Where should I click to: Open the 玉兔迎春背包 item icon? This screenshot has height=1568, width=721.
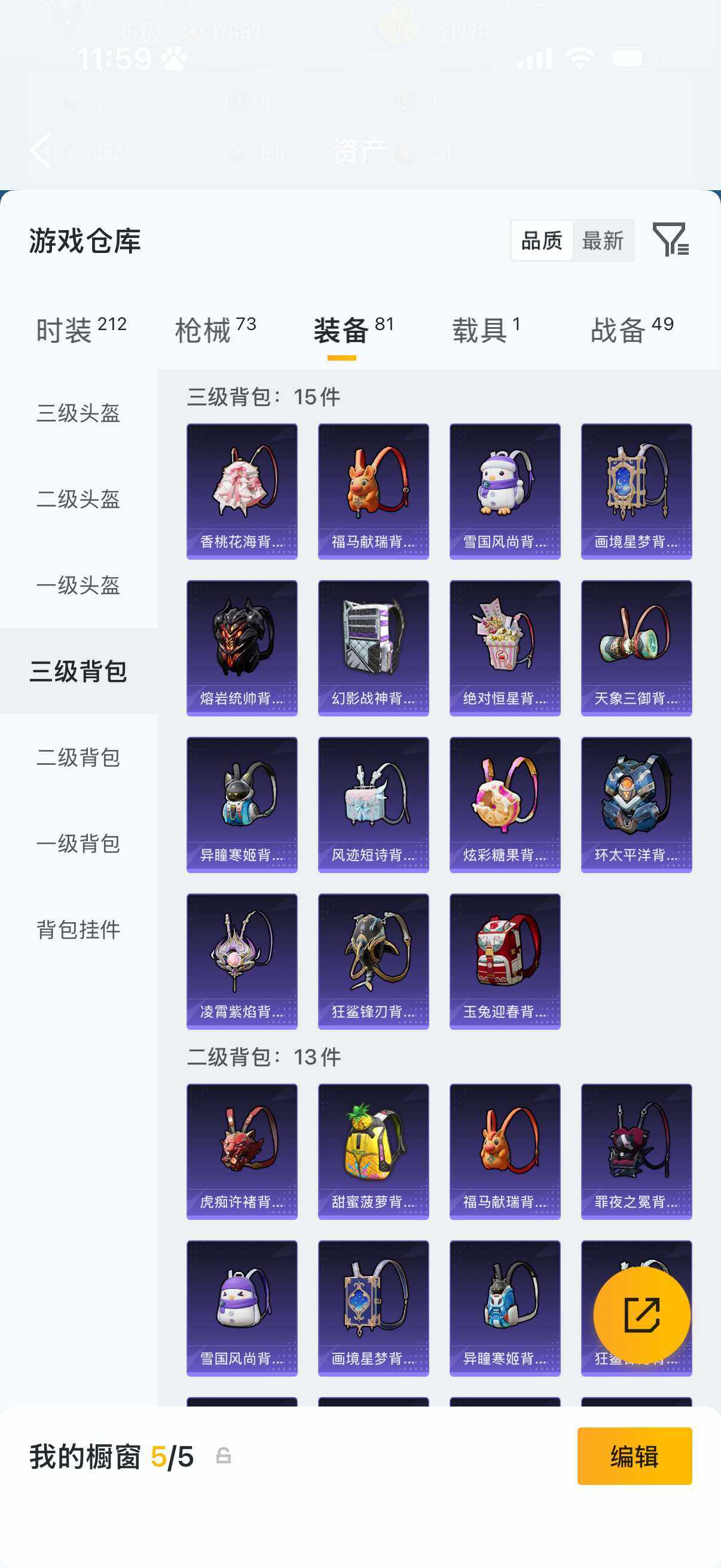pyautogui.click(x=505, y=962)
